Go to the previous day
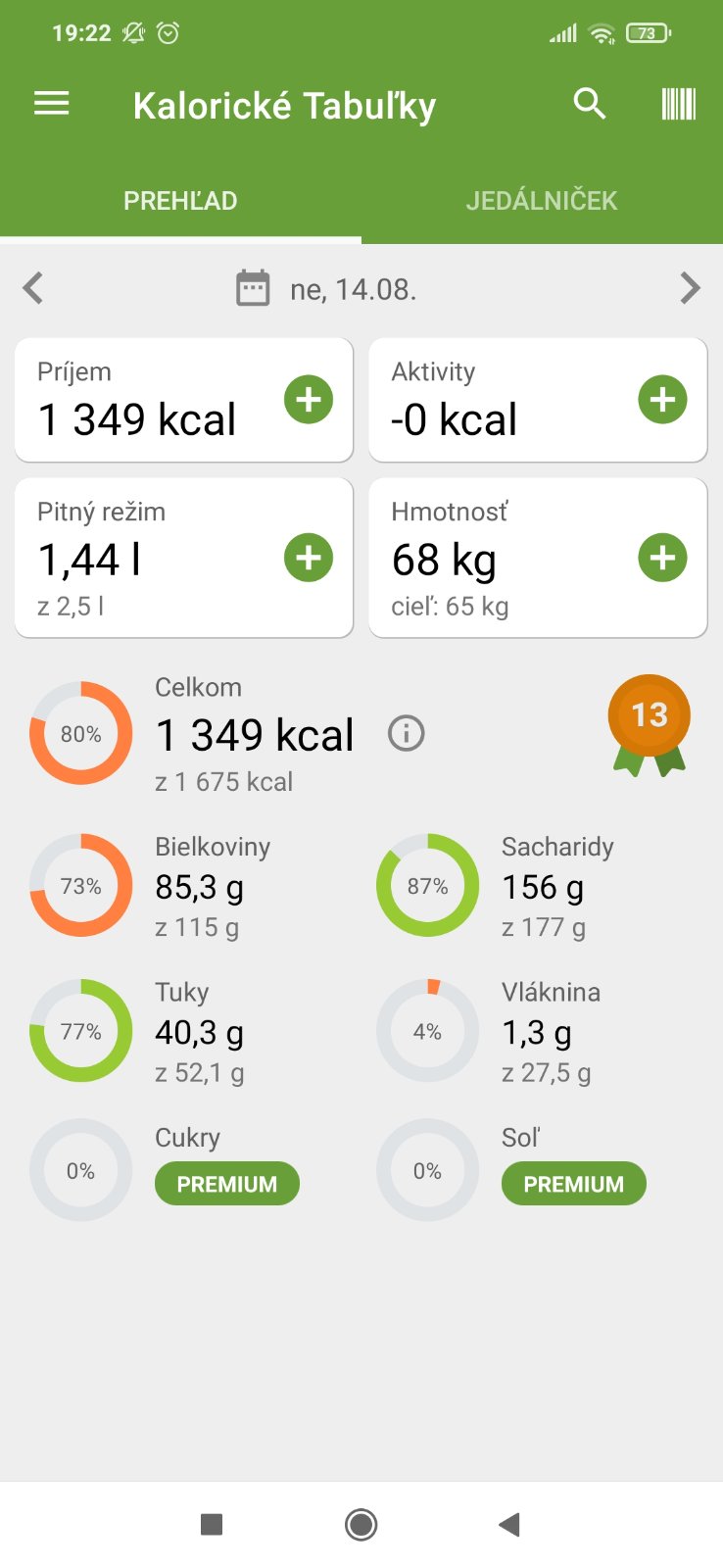This screenshot has height=1568, width=723. point(33,288)
